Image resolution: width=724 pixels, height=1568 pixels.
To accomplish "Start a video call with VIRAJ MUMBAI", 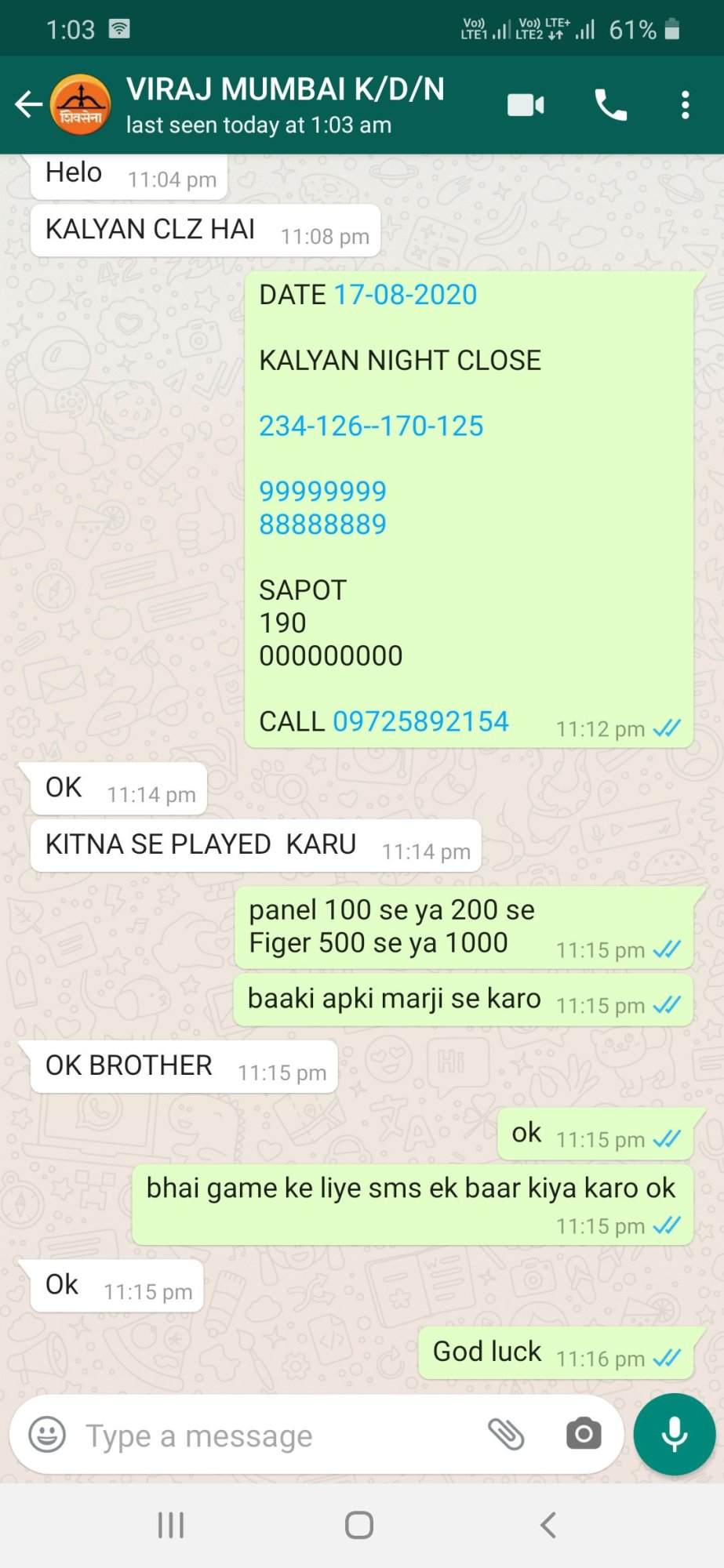I will pos(526,104).
